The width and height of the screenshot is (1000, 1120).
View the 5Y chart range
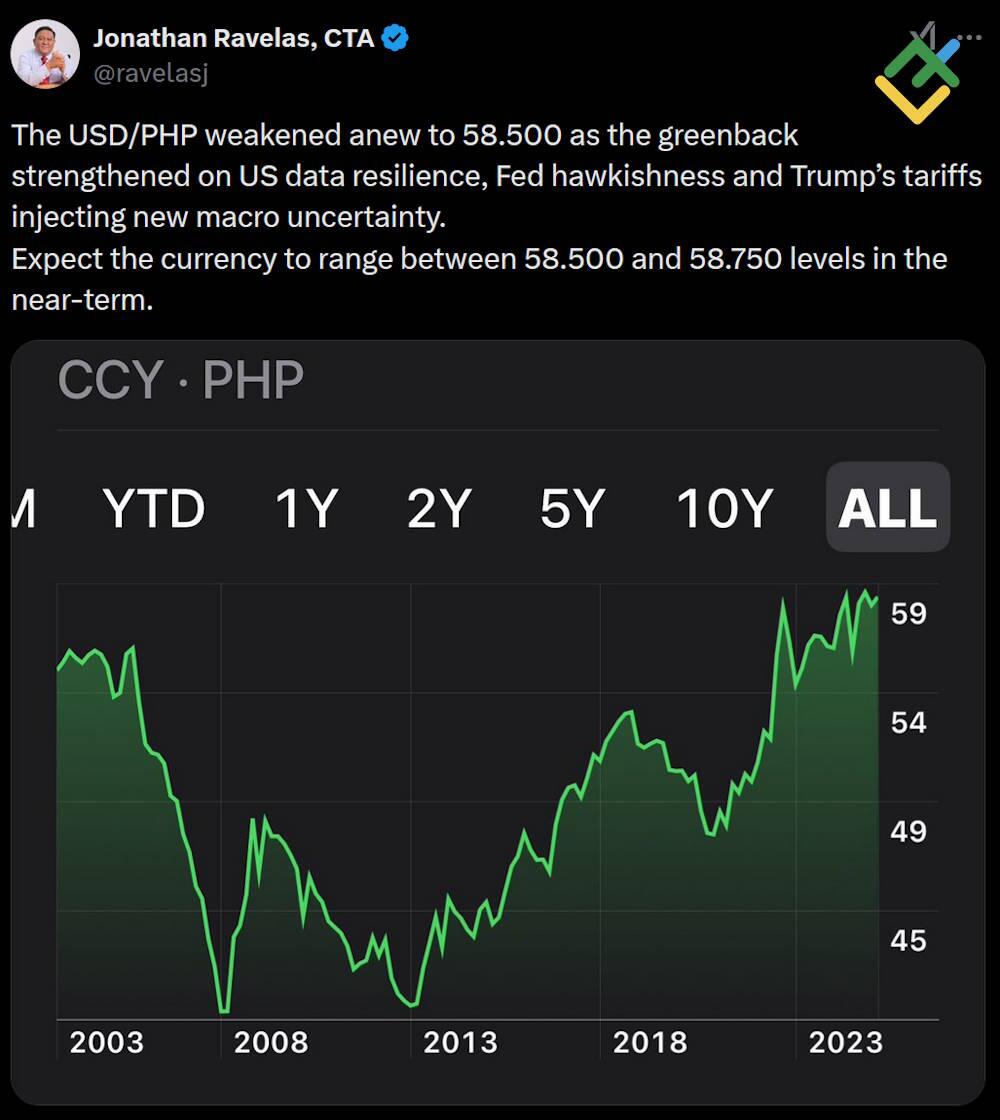[x=572, y=507]
